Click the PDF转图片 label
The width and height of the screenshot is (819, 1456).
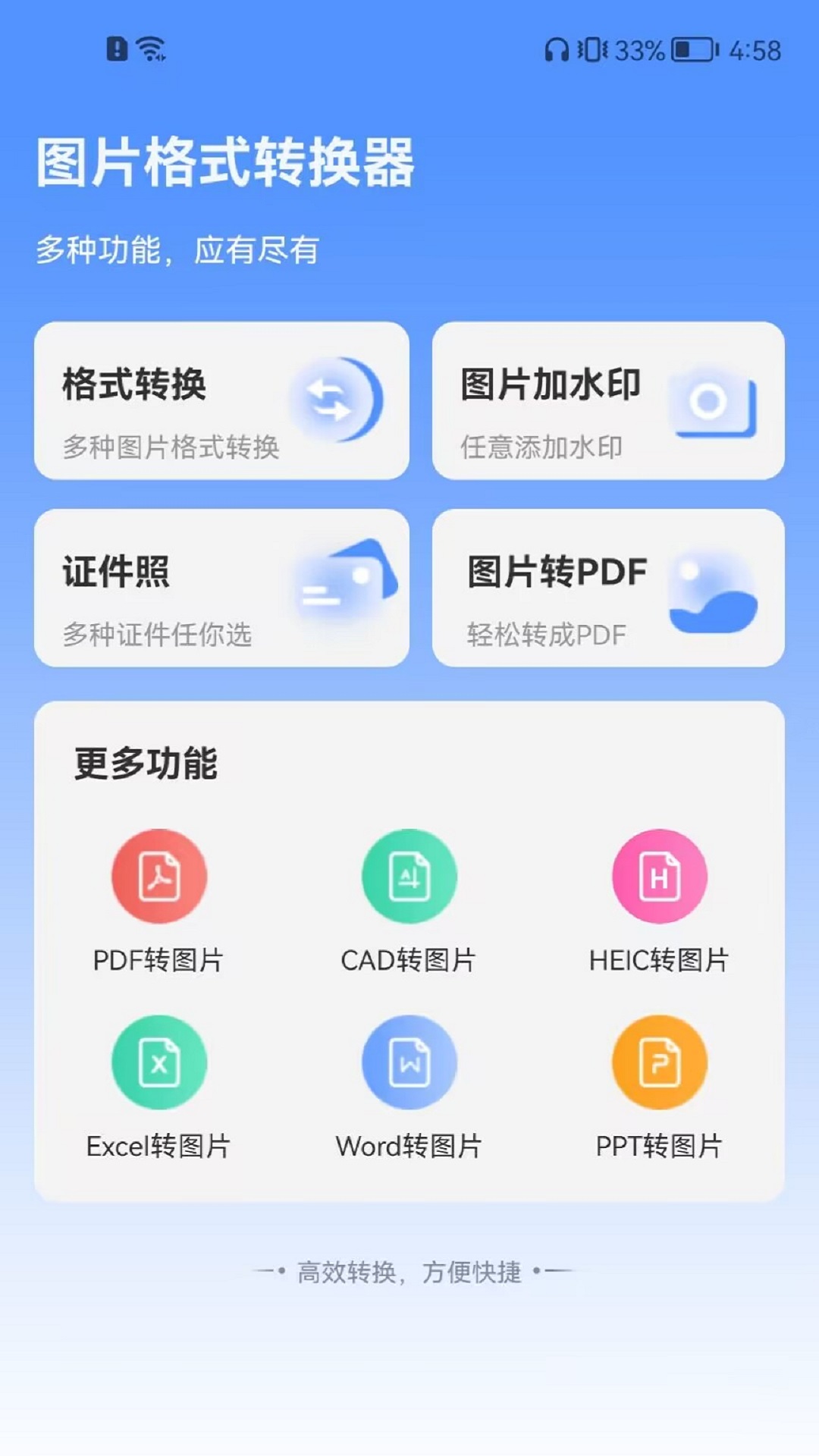pyautogui.click(x=158, y=959)
